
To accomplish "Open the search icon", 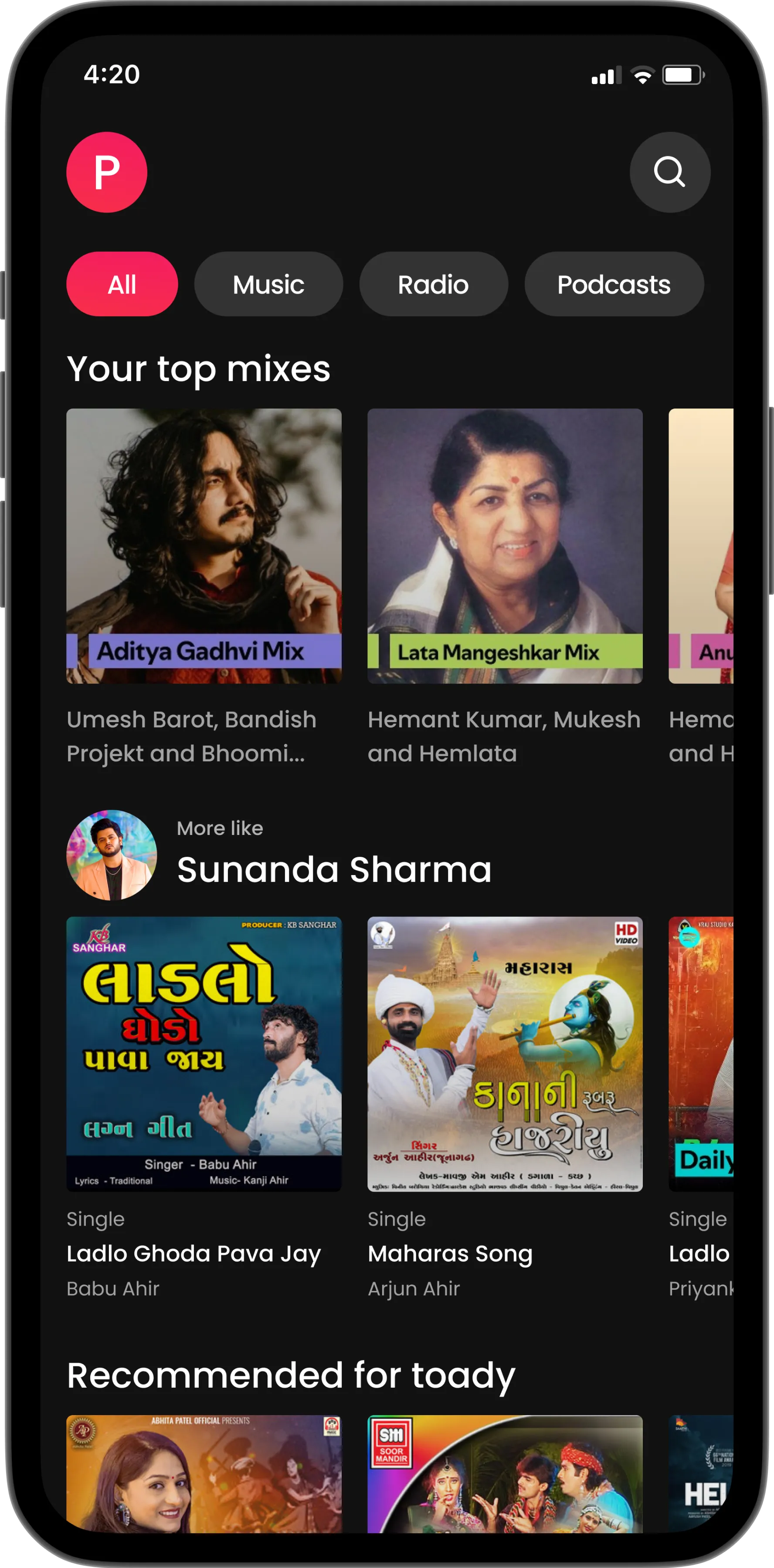I will point(669,172).
